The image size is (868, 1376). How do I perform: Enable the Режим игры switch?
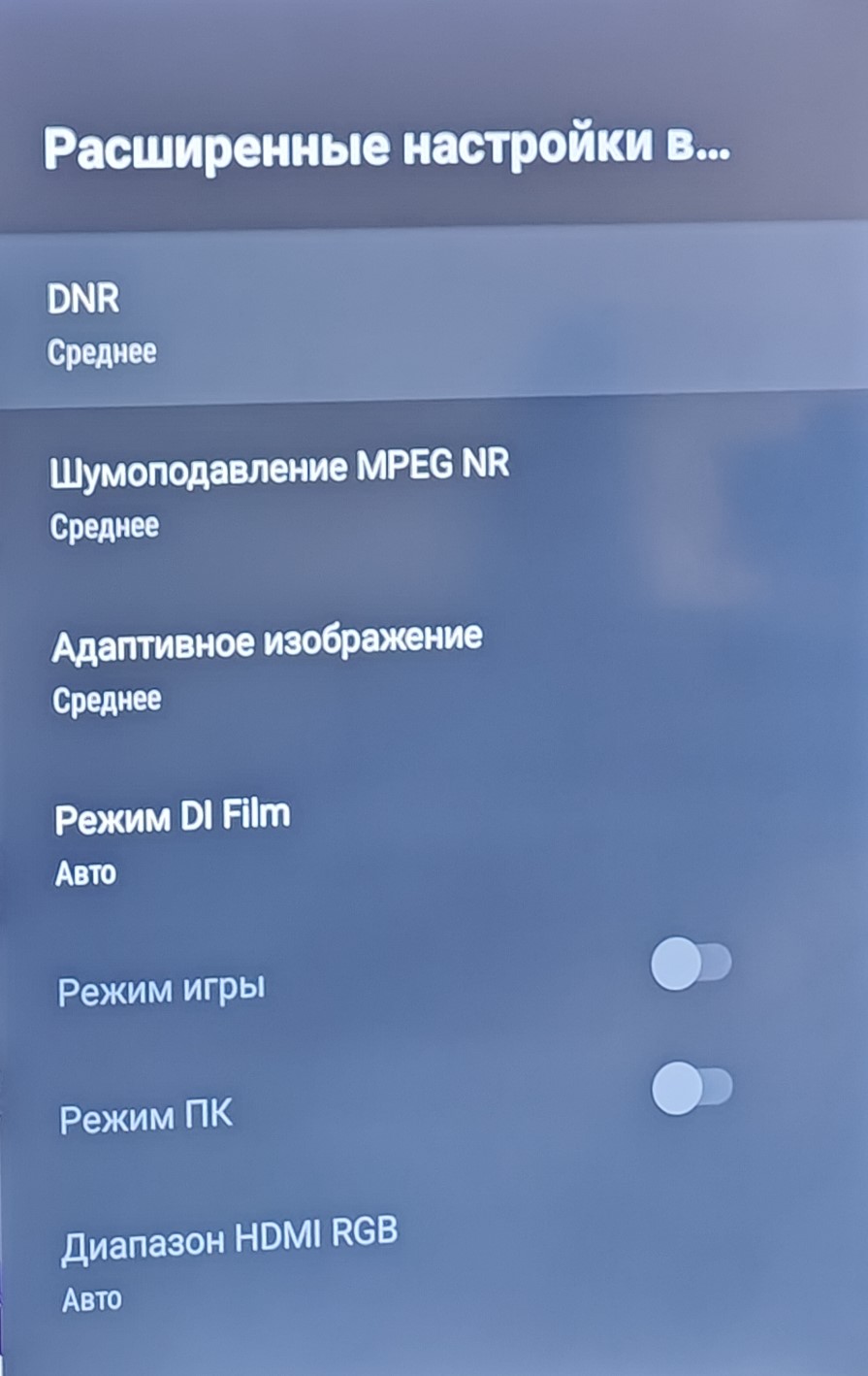[x=691, y=965]
